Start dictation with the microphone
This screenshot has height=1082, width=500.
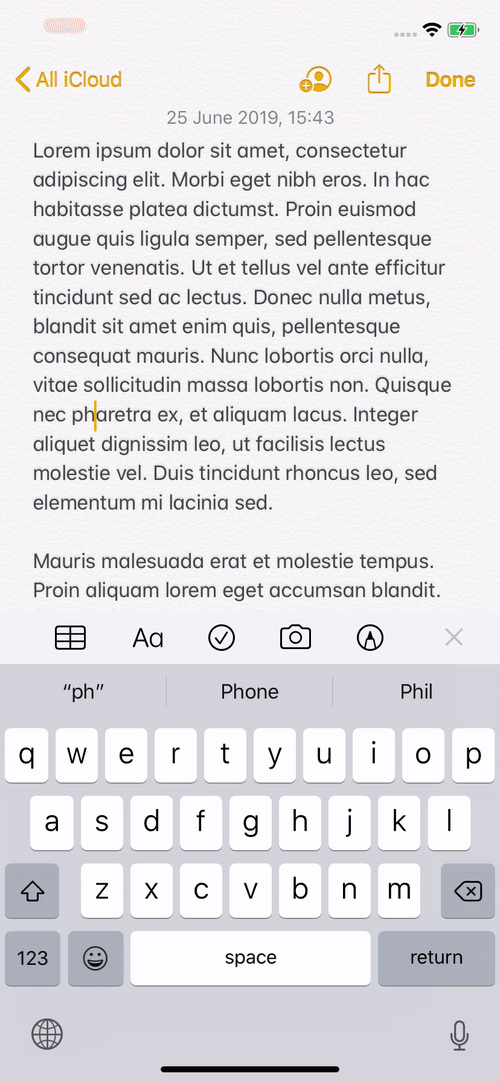[x=459, y=1035]
